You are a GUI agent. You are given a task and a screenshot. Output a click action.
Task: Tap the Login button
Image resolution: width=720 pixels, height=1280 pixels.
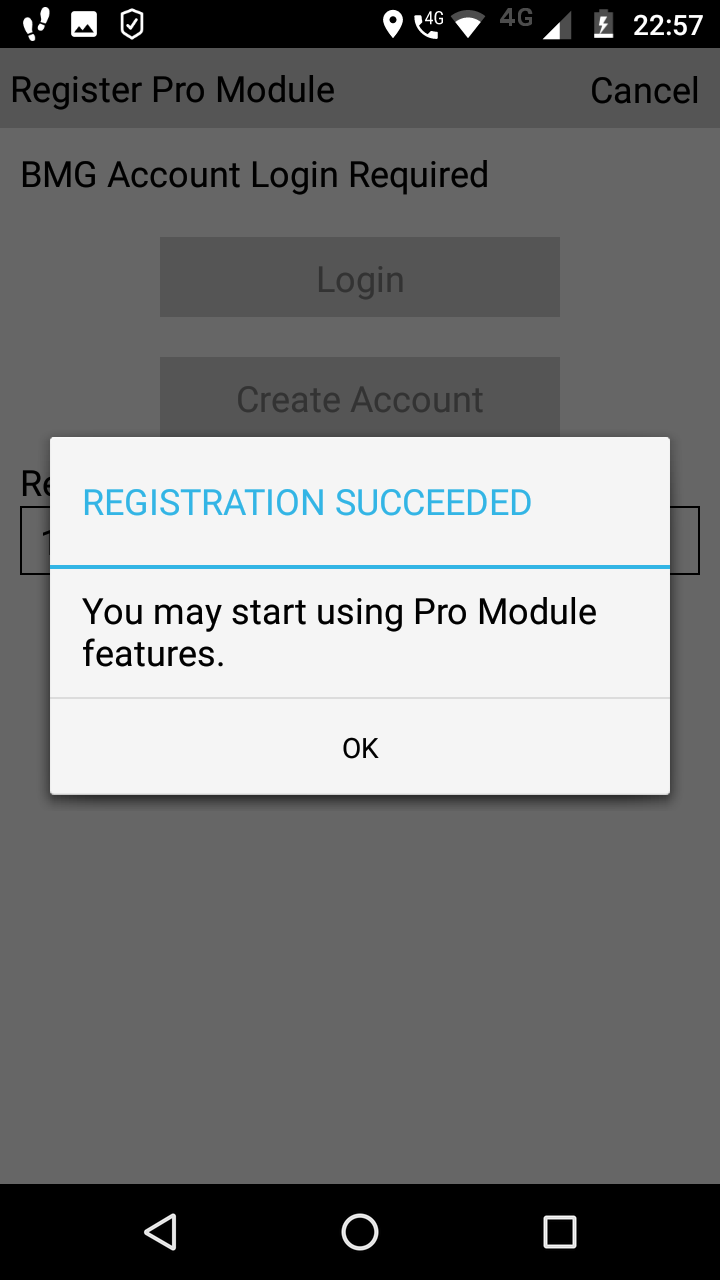coord(360,278)
